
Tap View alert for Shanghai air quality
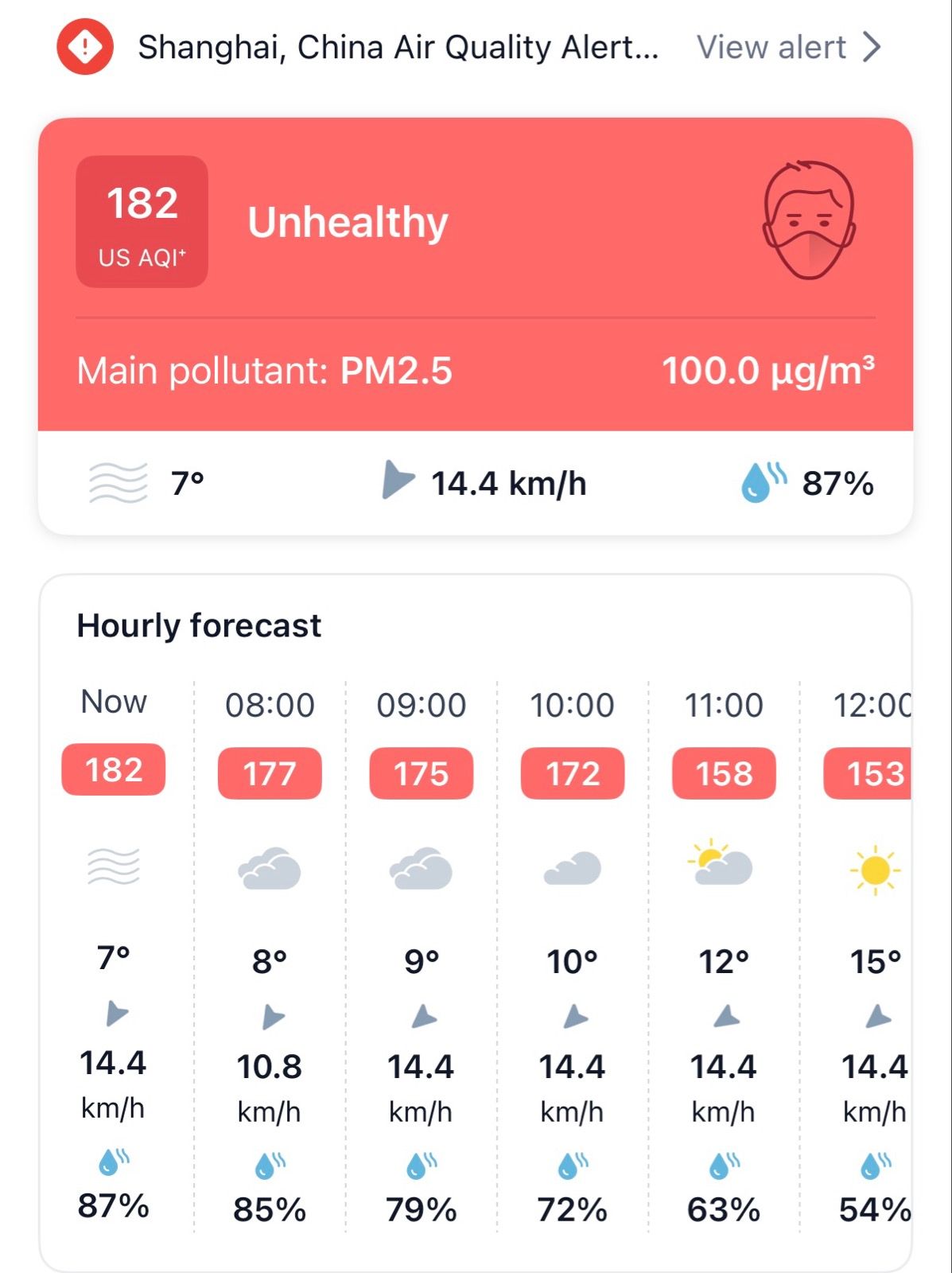(x=787, y=48)
